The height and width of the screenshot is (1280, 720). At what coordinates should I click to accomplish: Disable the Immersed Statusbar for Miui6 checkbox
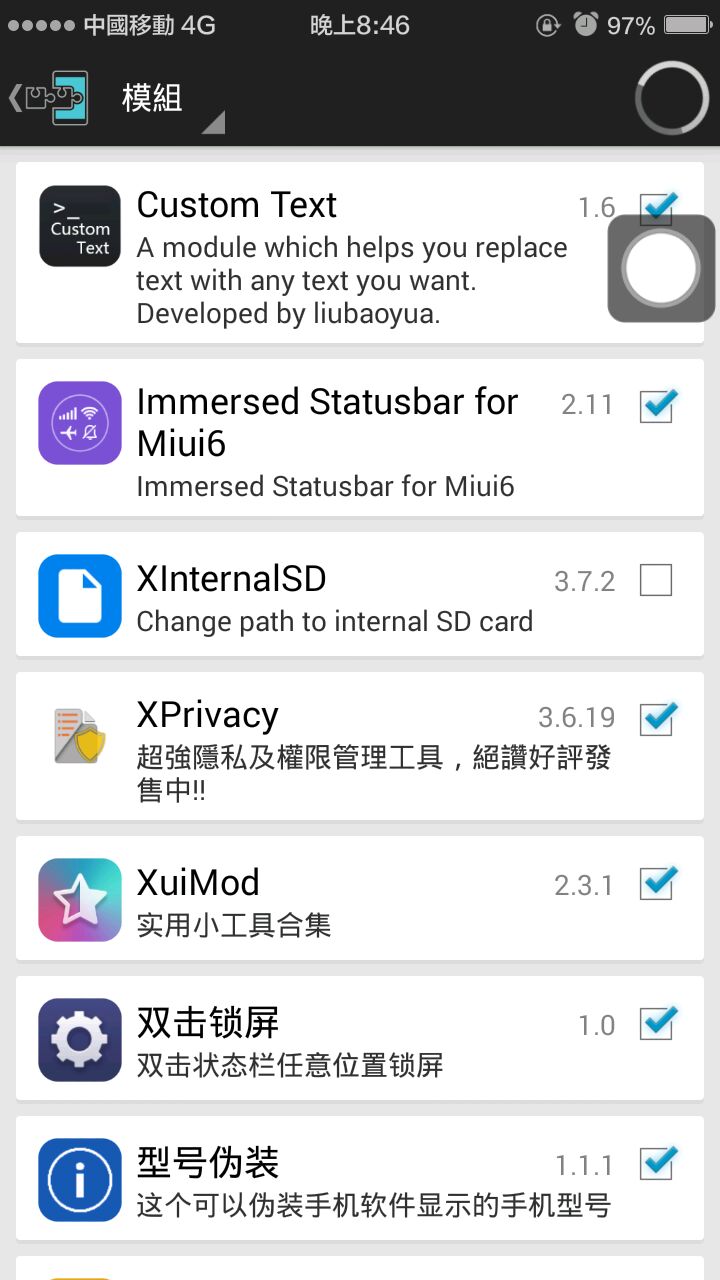[656, 406]
